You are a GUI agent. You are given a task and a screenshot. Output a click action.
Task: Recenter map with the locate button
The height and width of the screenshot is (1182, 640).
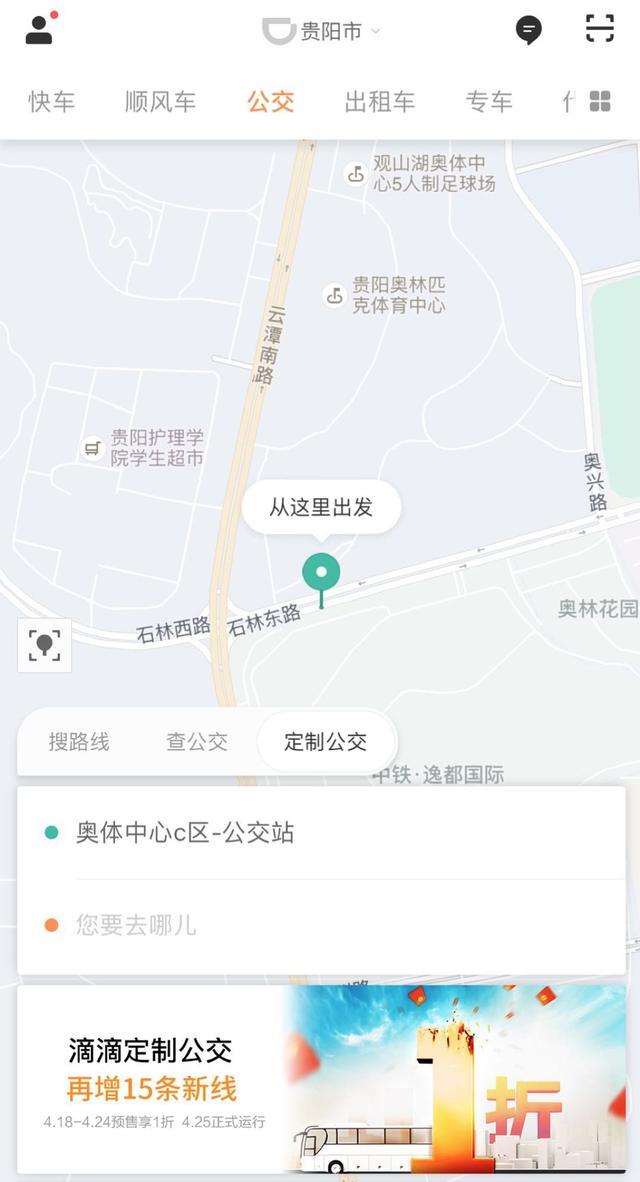(x=44, y=645)
